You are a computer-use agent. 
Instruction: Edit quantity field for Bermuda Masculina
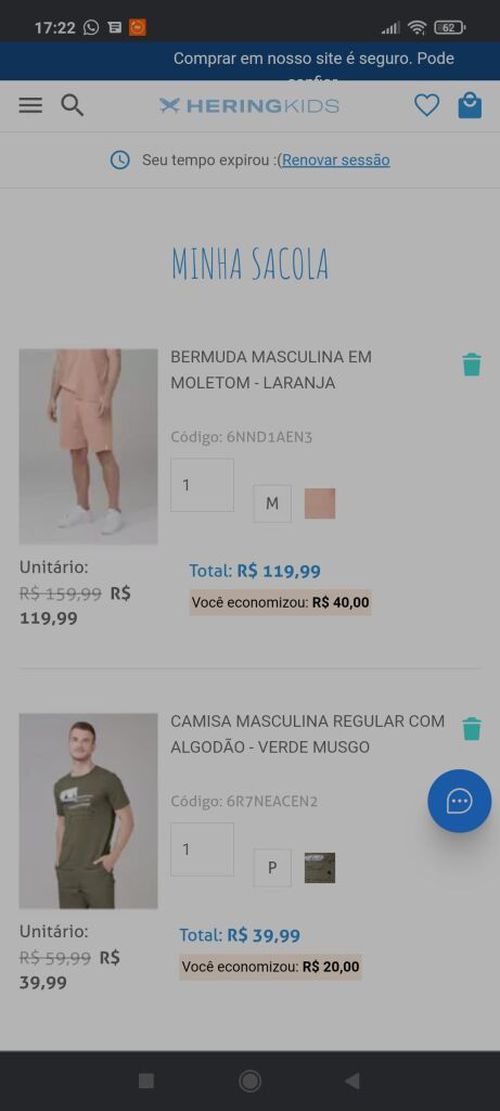[202, 485]
